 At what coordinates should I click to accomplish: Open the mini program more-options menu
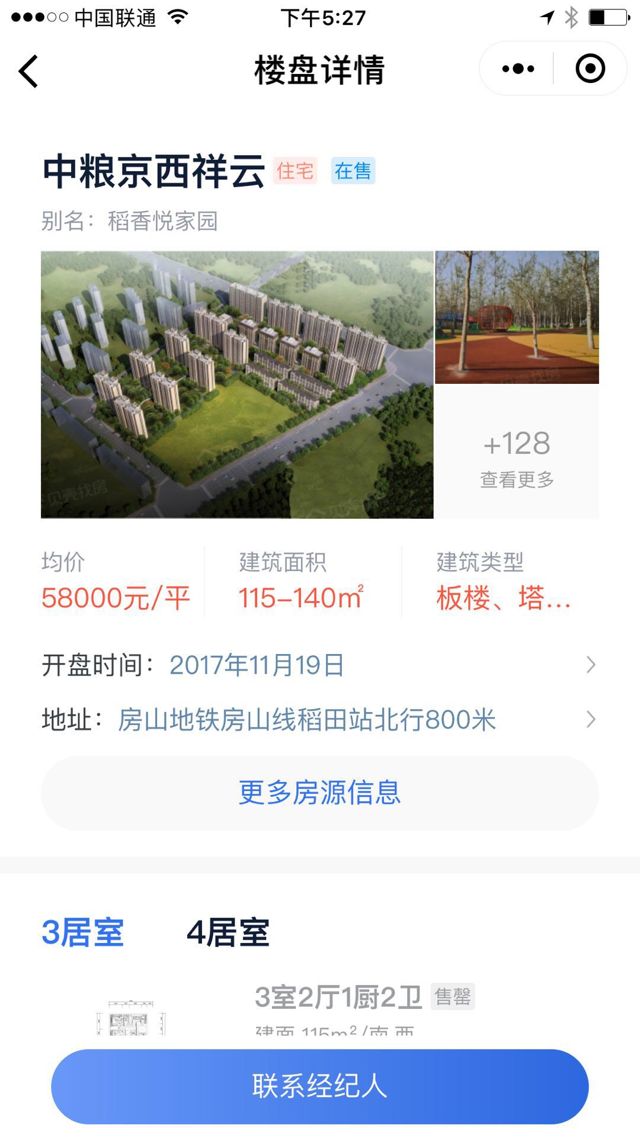518,69
